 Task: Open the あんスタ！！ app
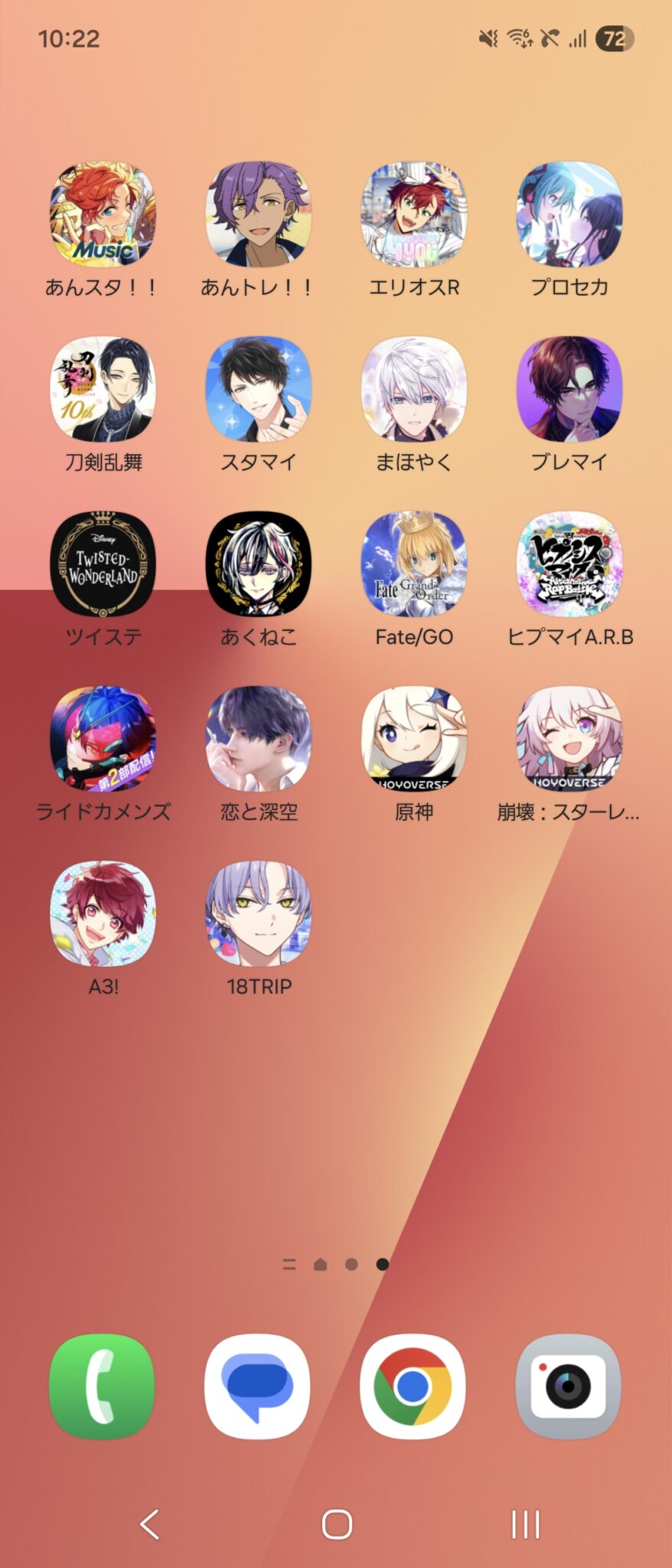click(x=103, y=214)
